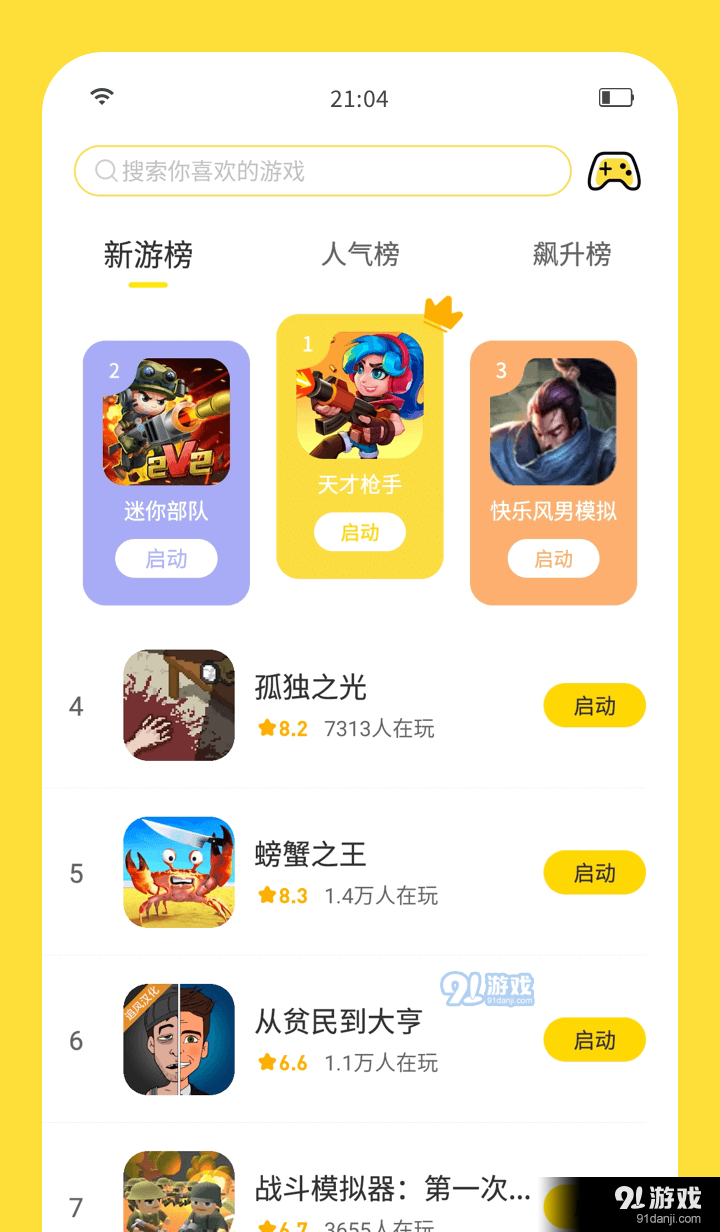Tap the battery indicator icon

(616, 97)
